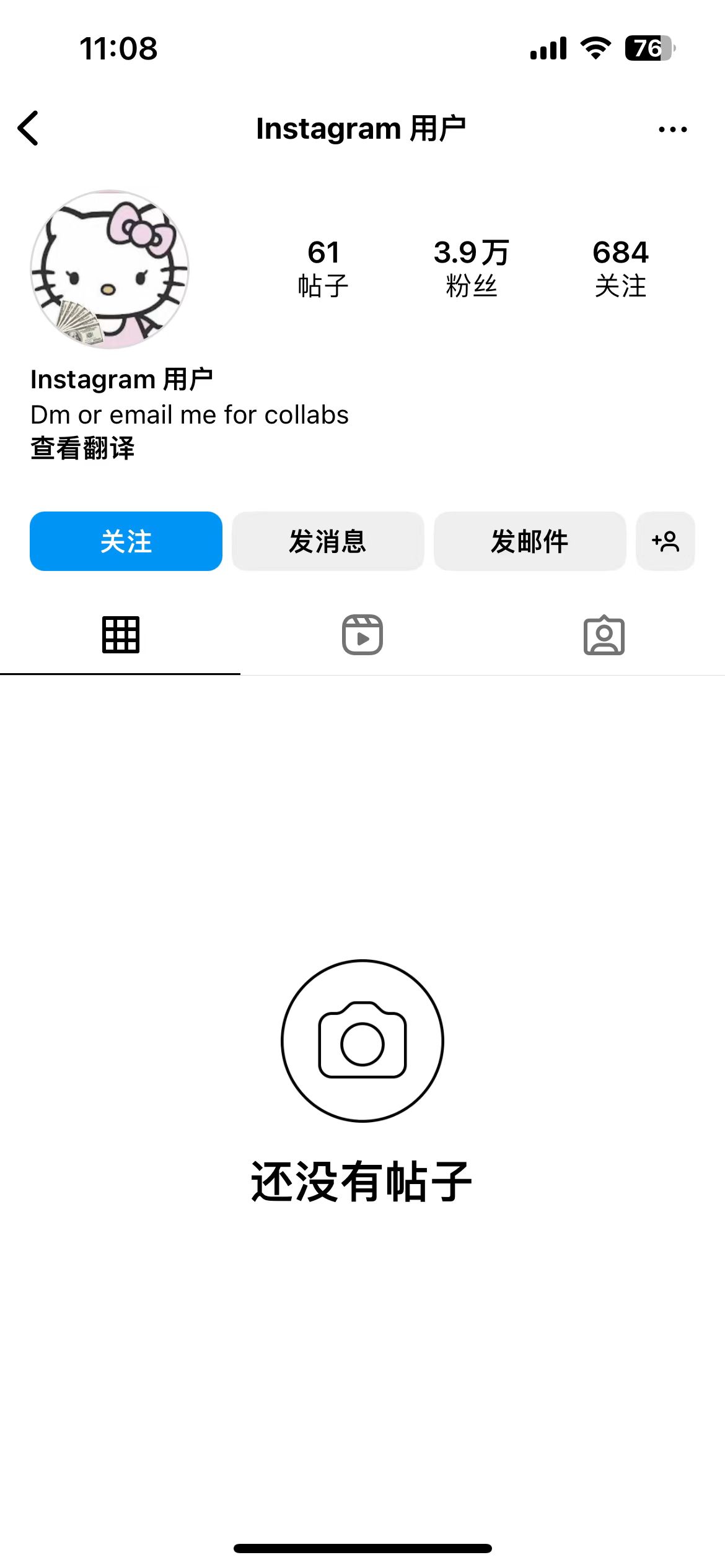
Task: Follow this user with 关注 button
Action: click(126, 541)
